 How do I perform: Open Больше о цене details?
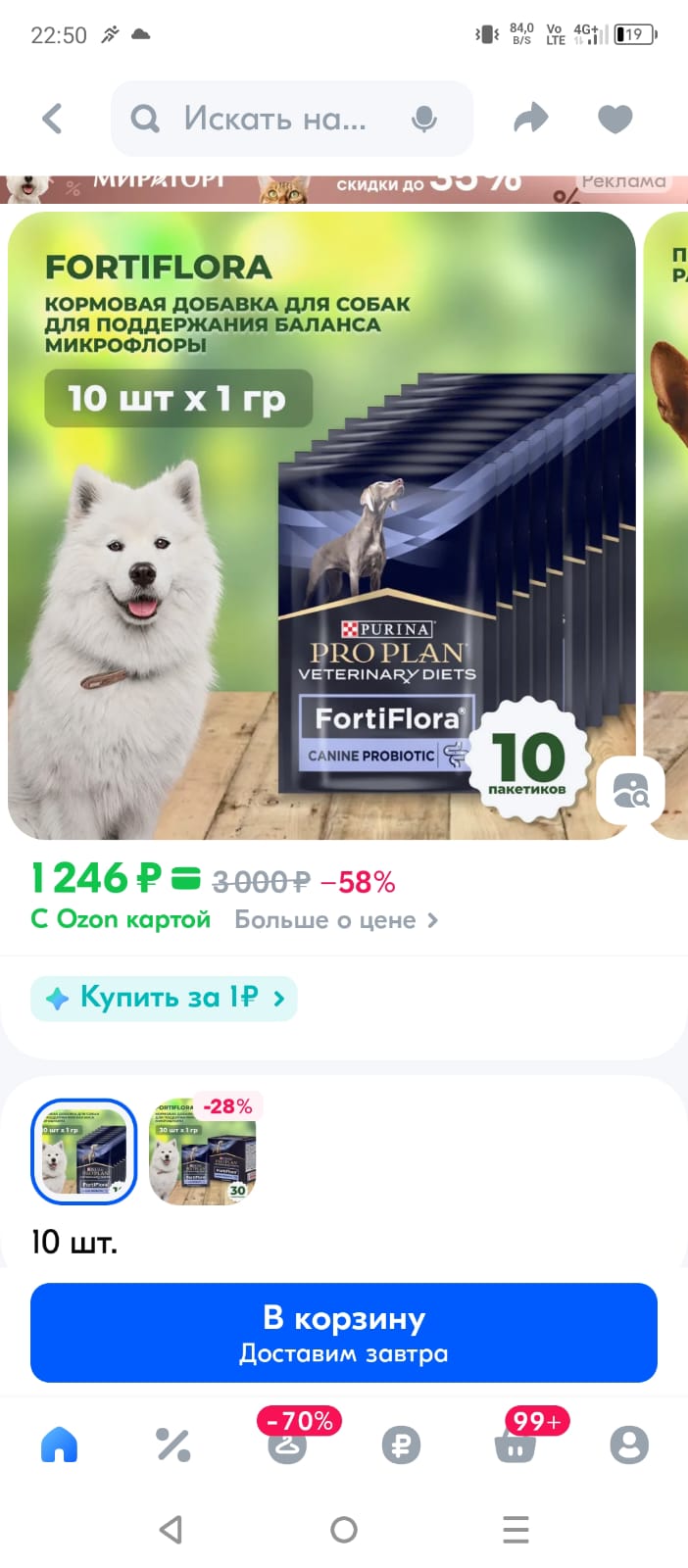pyautogui.click(x=335, y=920)
